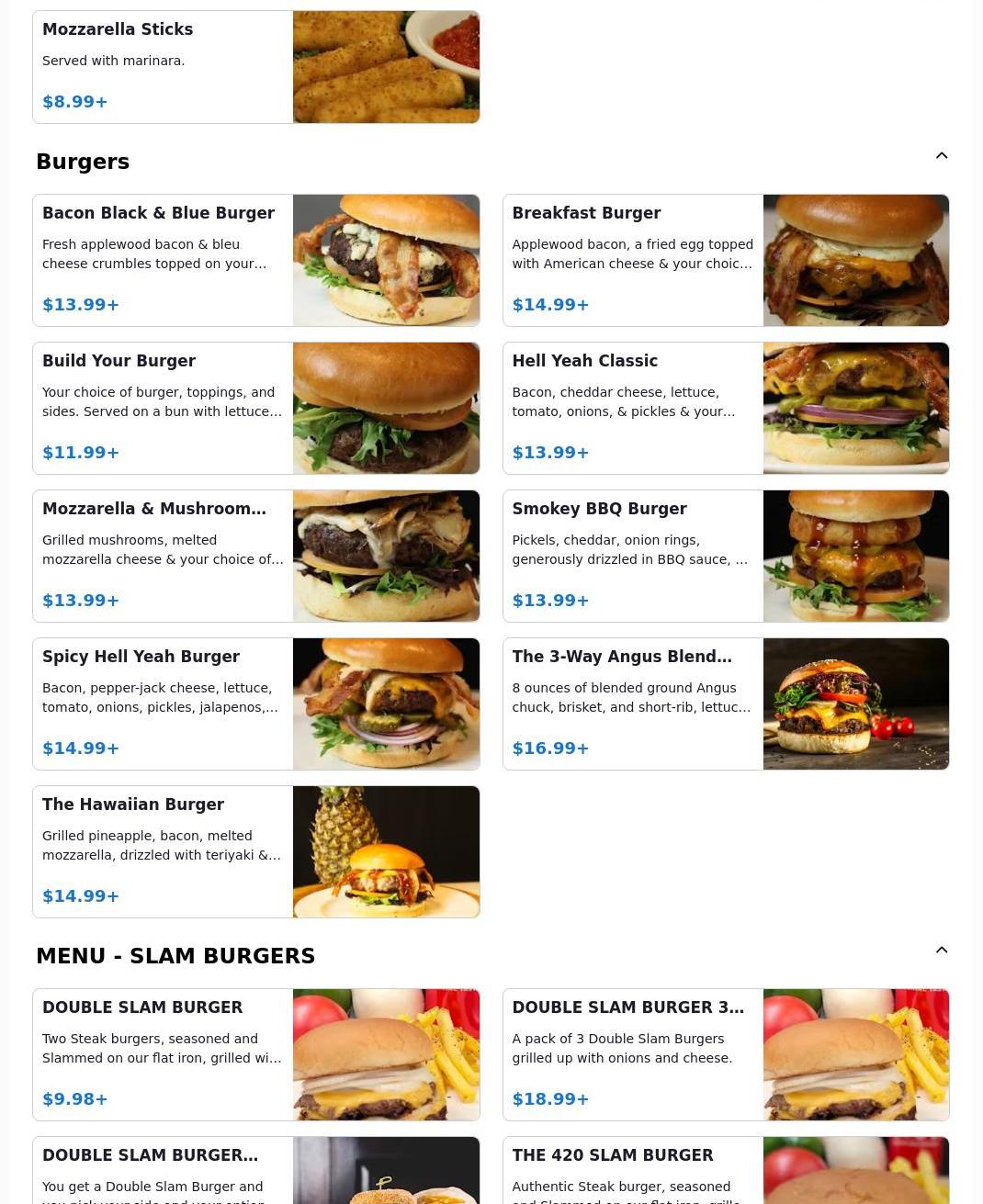Open the Double Slam Burger with side
The image size is (983, 1204).
pos(255,1172)
